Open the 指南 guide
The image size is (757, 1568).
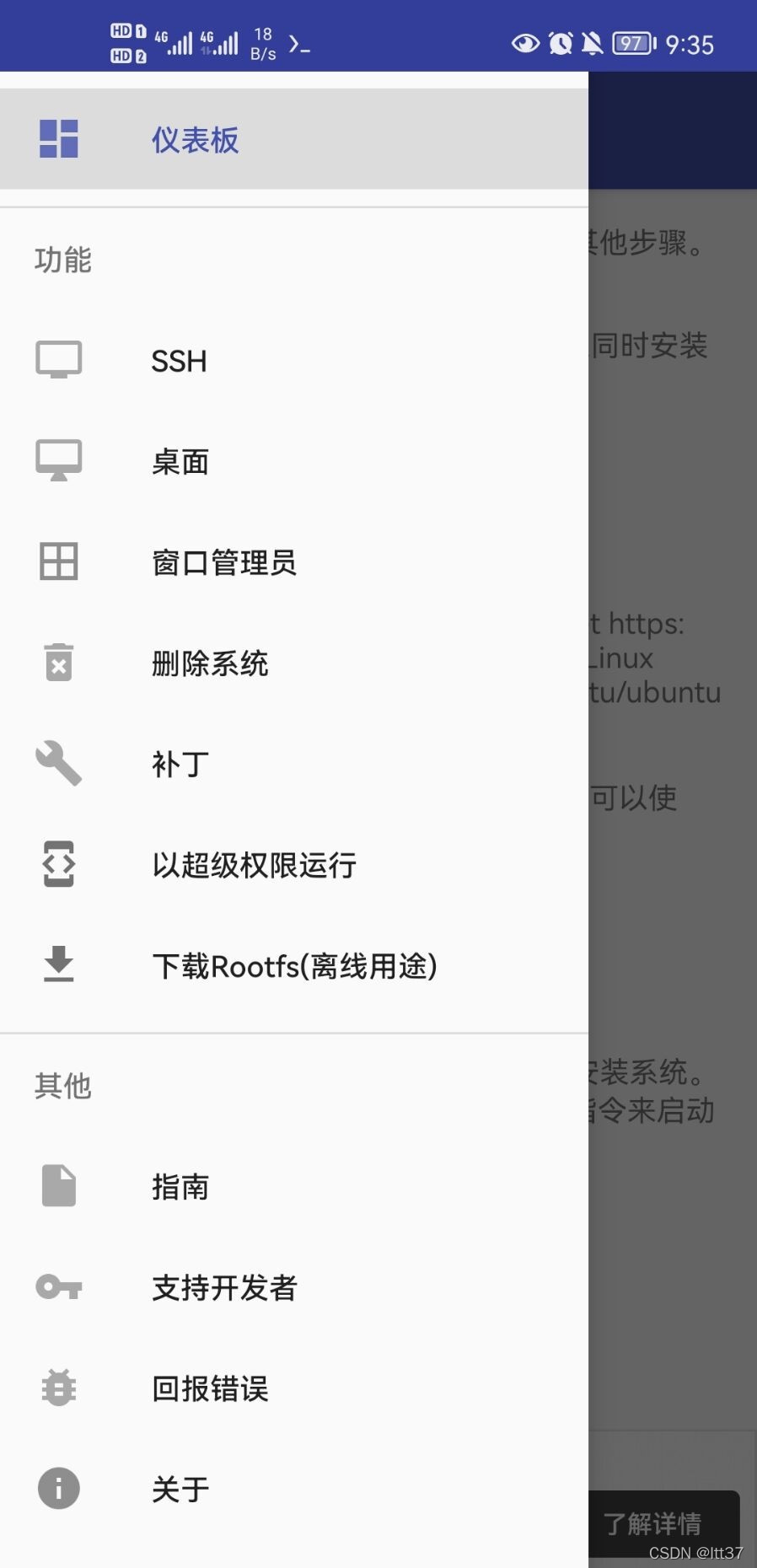pyautogui.click(x=180, y=1187)
